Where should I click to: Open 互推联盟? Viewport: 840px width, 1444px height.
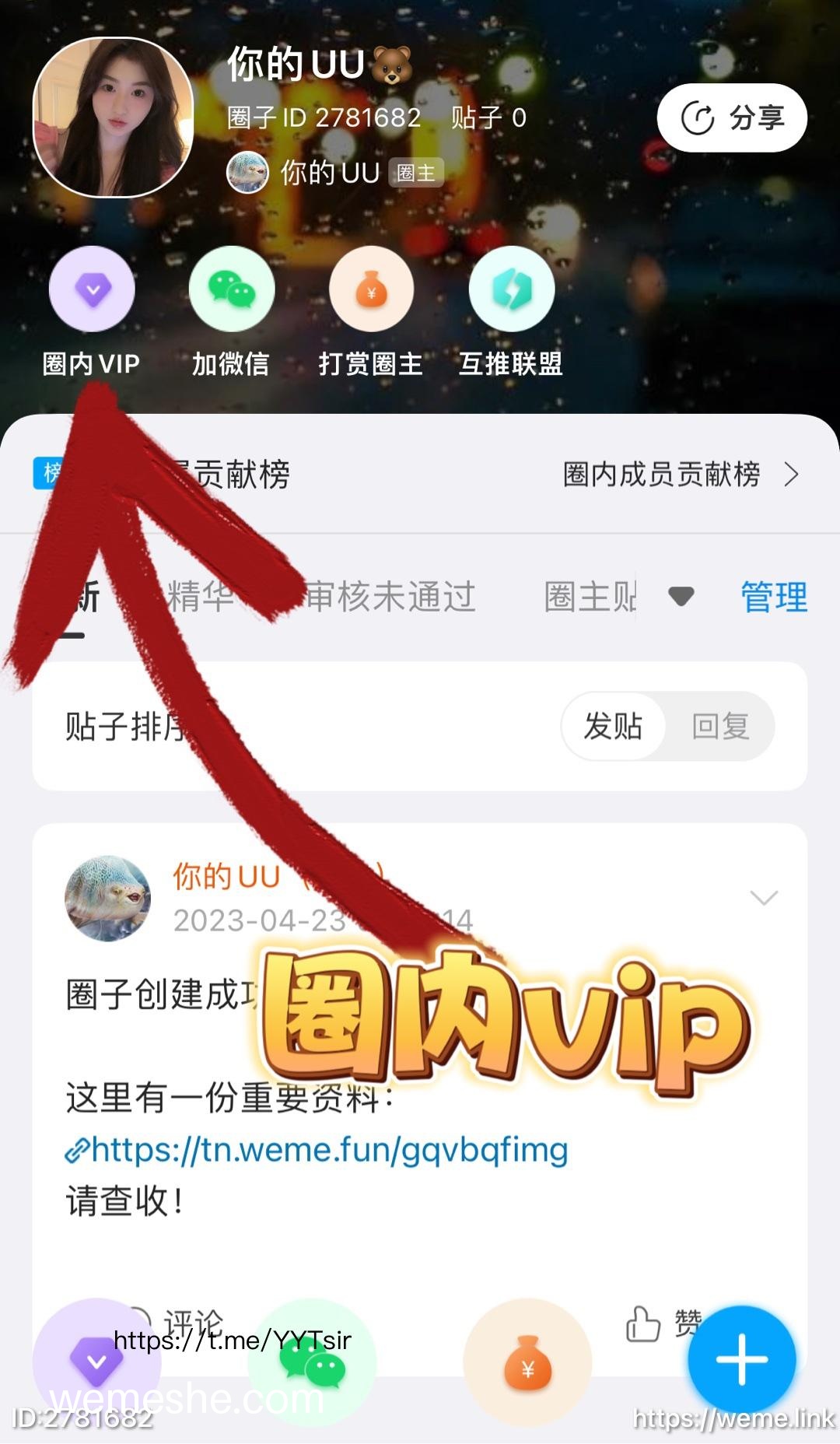(x=511, y=312)
